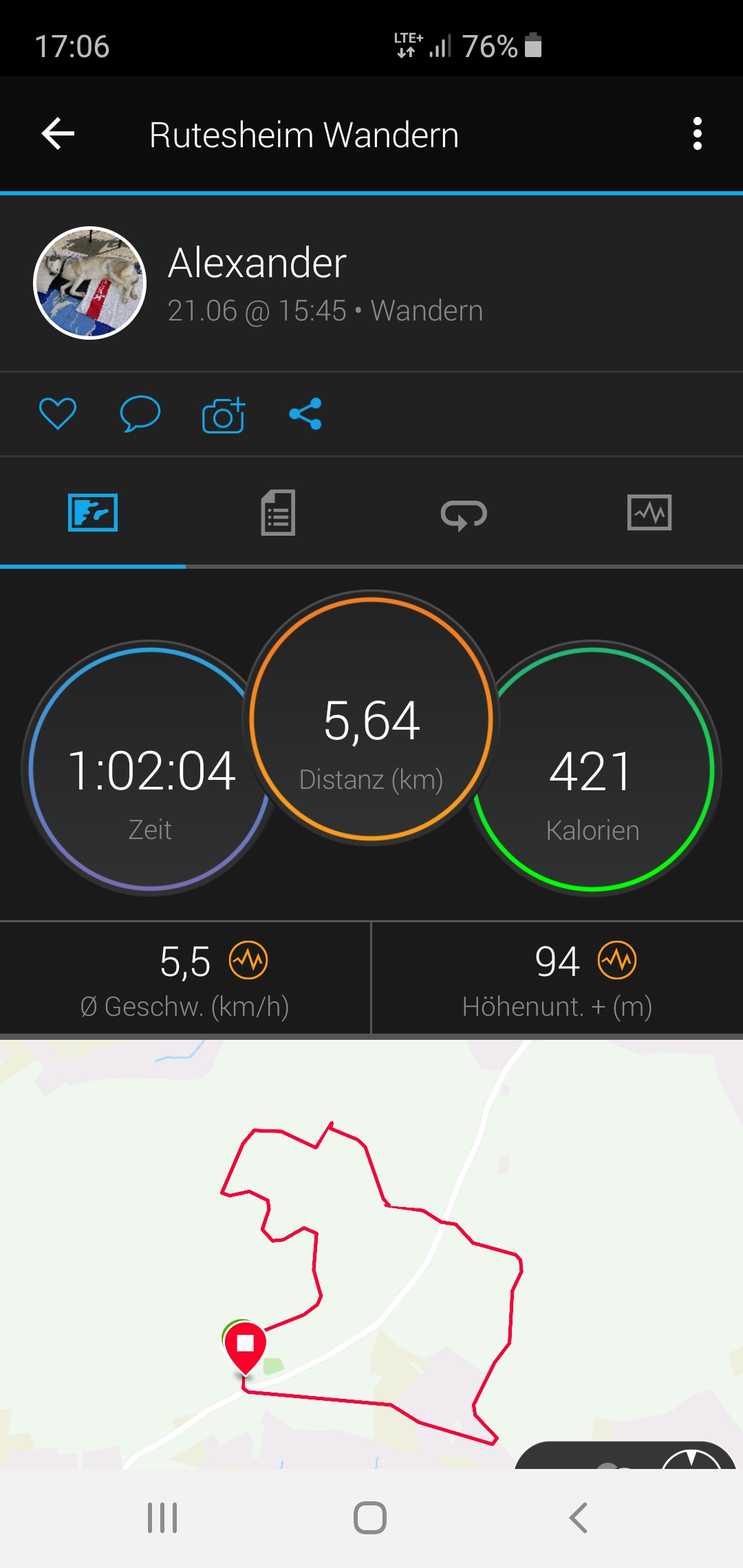The image size is (743, 1568).
Task: Add a photo to this activity
Action: pyautogui.click(x=224, y=415)
